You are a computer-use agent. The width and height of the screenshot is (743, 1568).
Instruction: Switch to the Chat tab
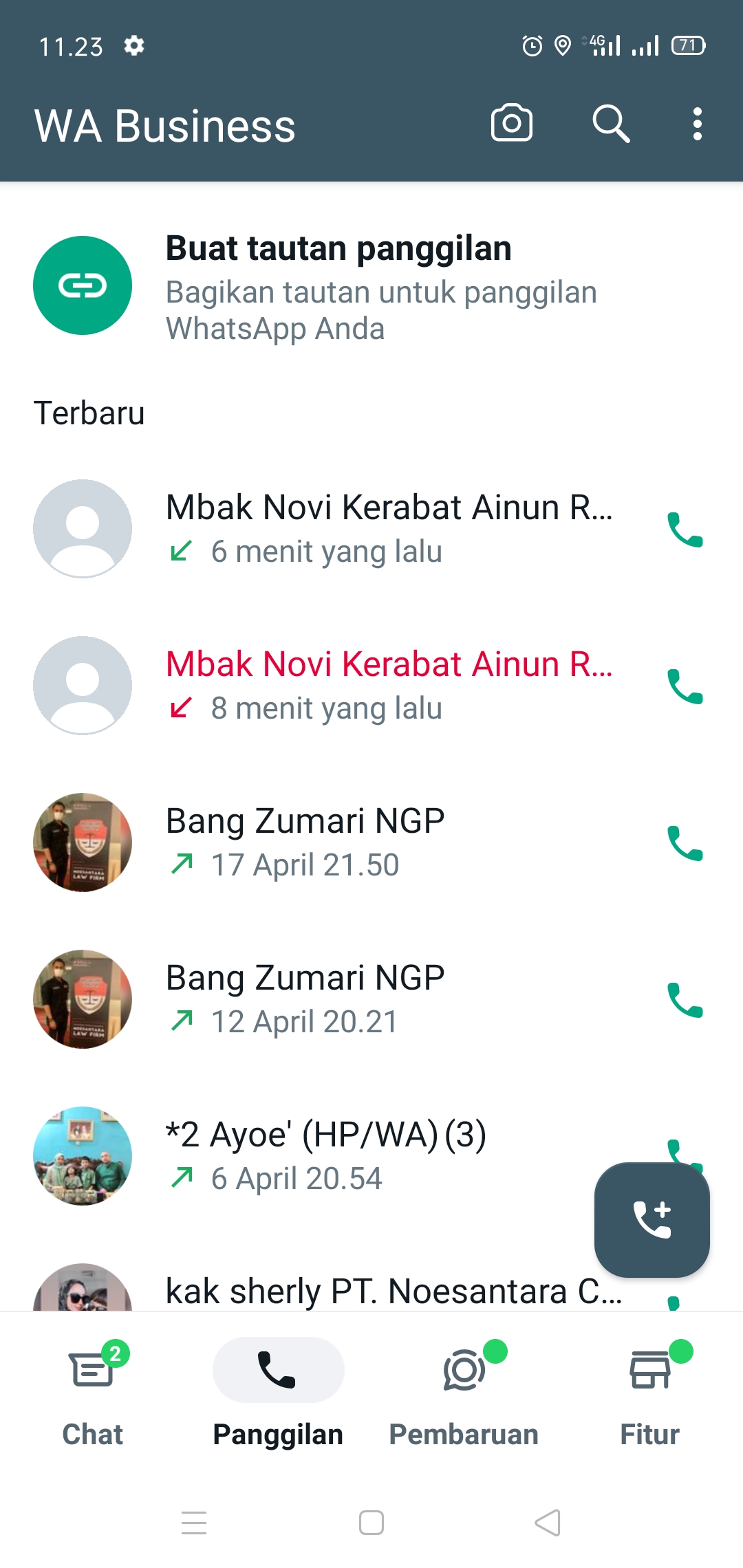click(93, 1393)
